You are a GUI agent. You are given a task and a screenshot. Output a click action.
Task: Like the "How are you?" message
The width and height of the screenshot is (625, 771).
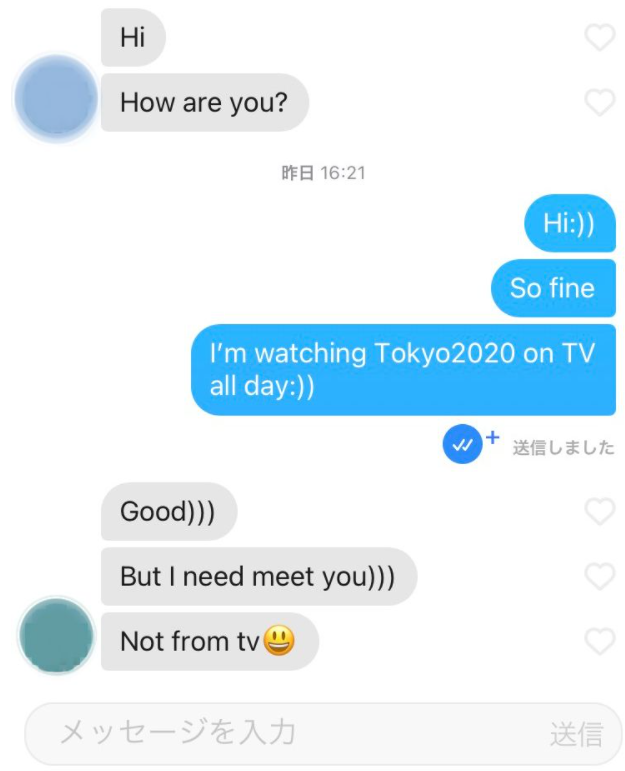pyautogui.click(x=599, y=102)
